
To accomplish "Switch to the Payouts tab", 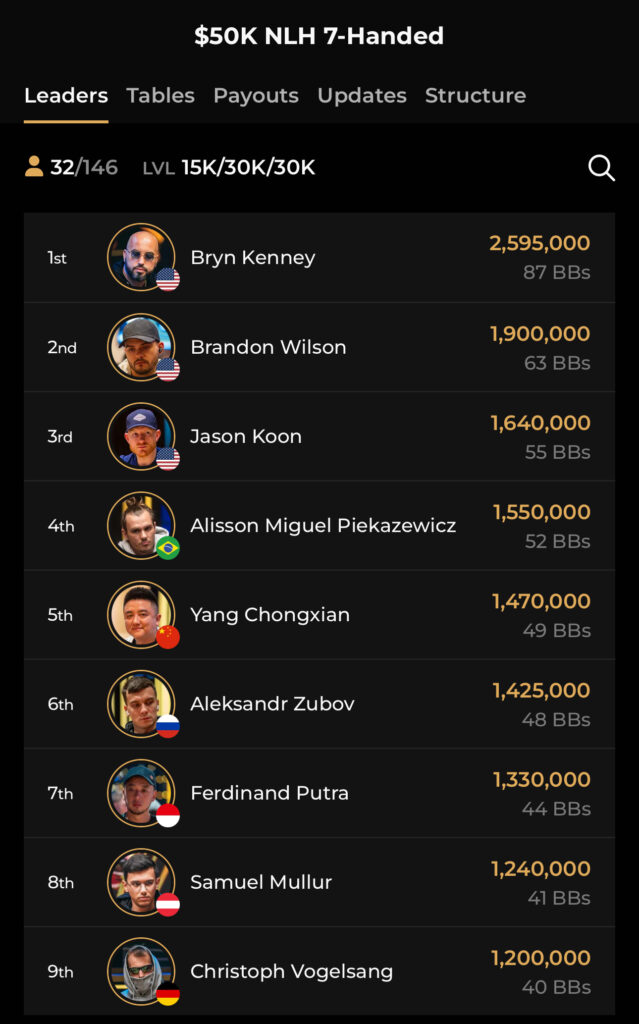I will coord(255,96).
